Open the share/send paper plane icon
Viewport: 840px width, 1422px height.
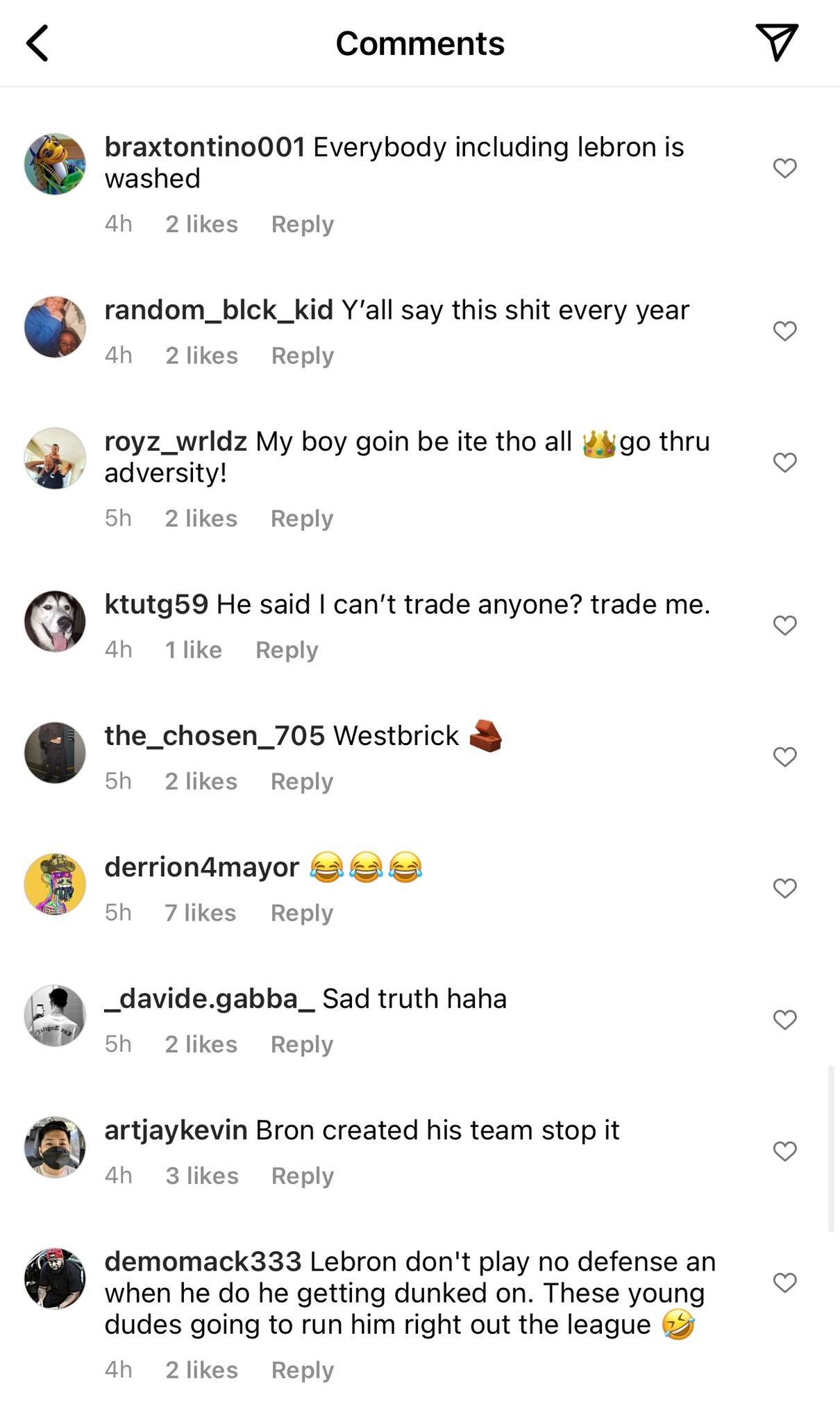776,42
